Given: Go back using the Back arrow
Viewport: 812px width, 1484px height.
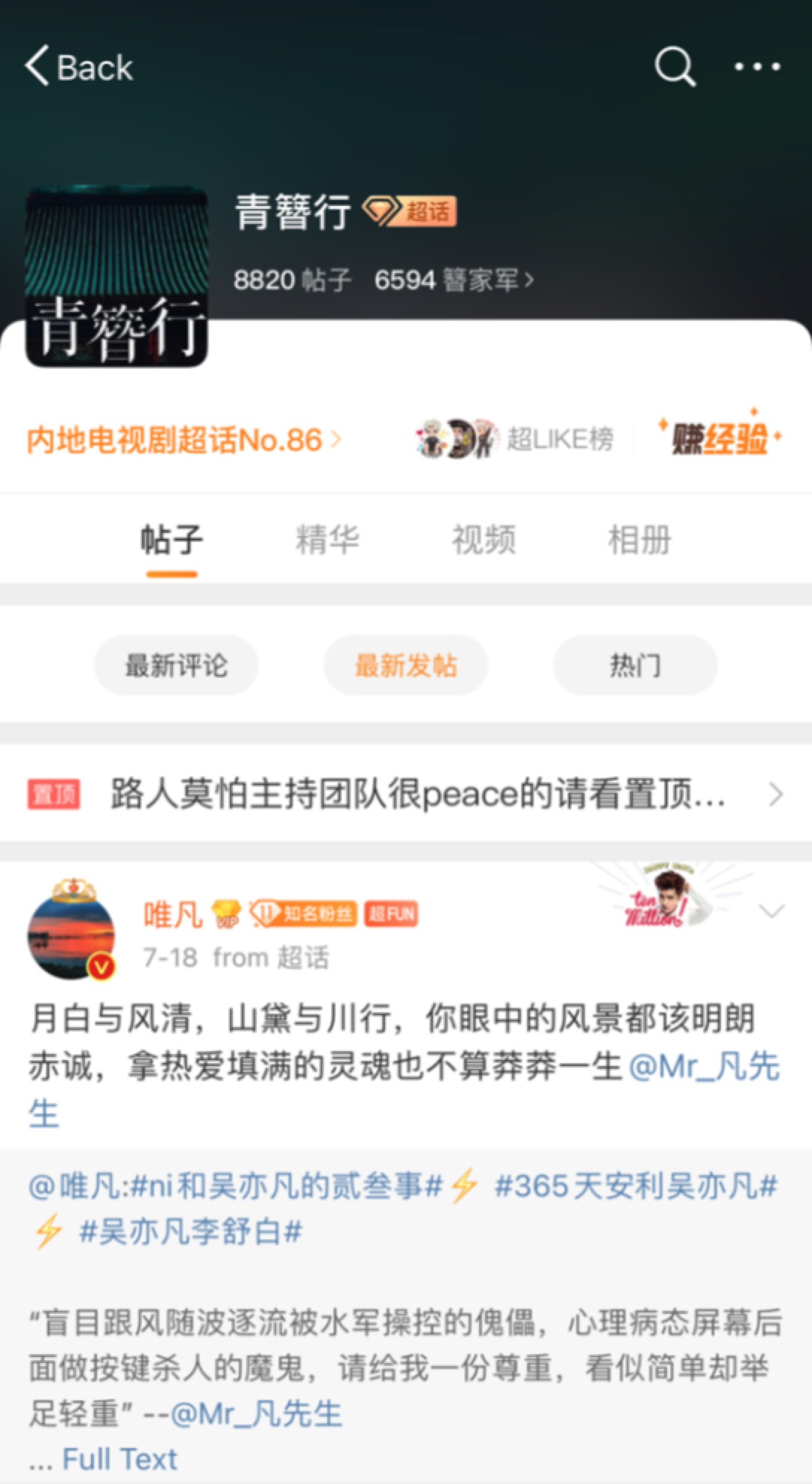Looking at the screenshot, I should click(78, 68).
